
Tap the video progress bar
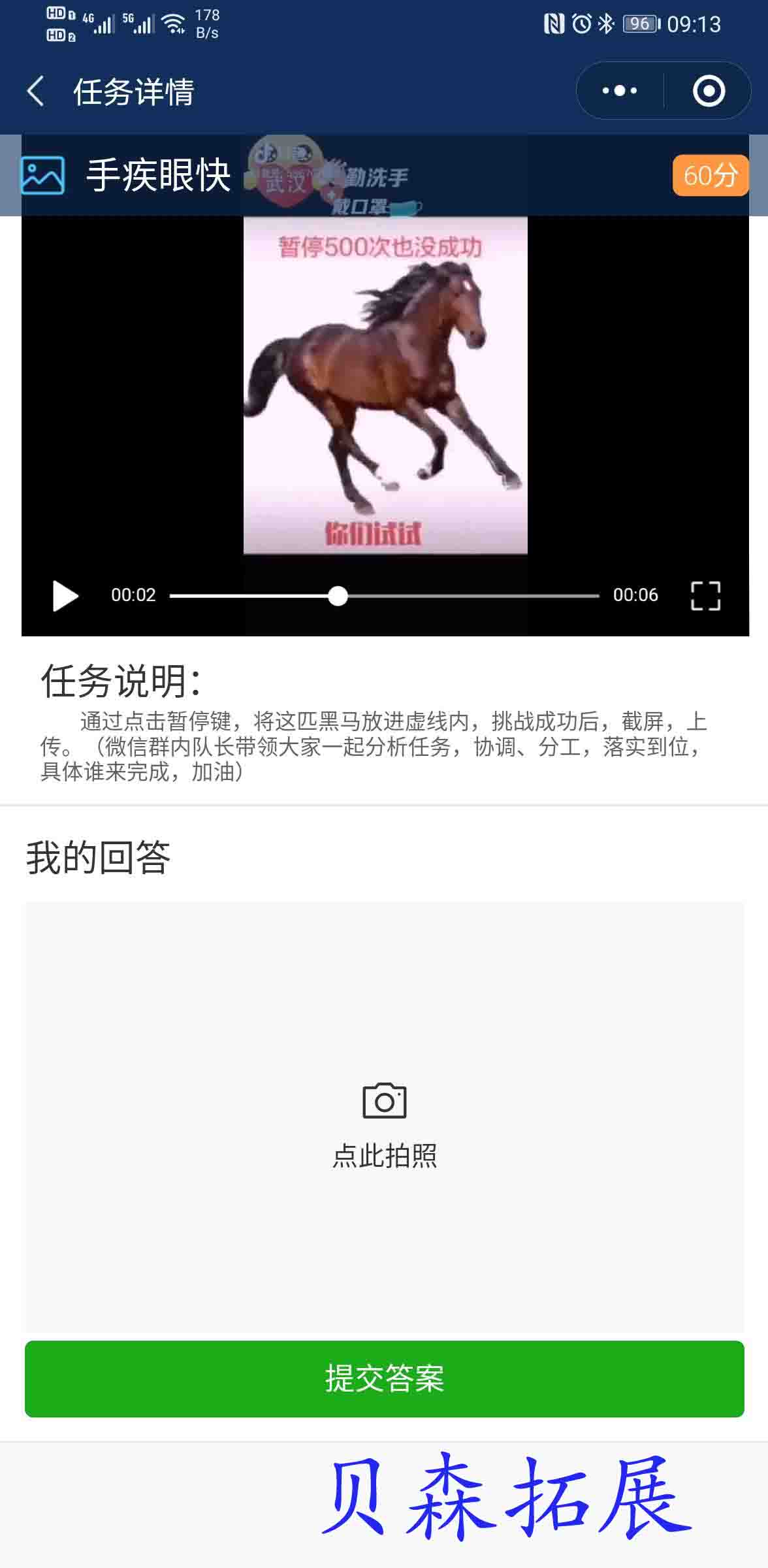[x=384, y=595]
